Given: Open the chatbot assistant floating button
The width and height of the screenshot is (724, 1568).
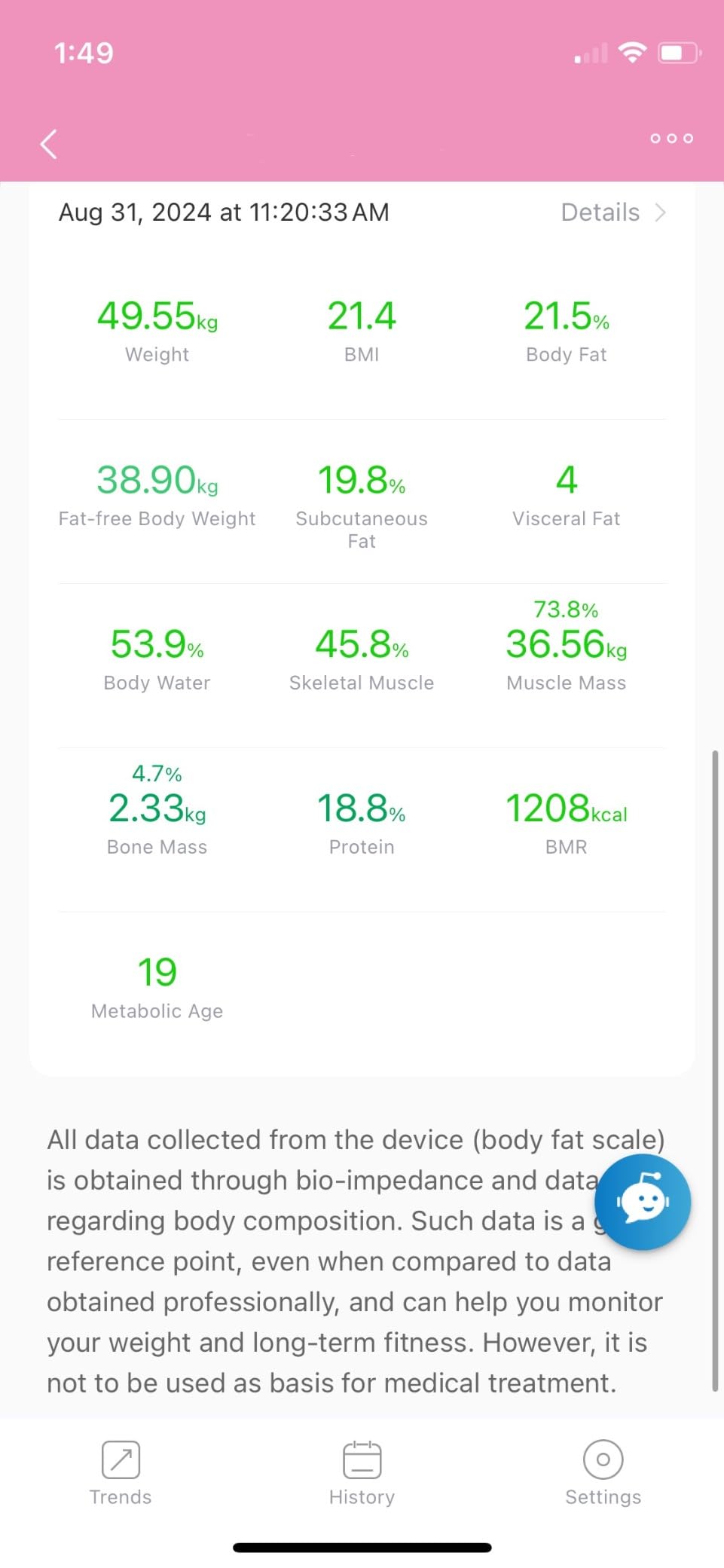Looking at the screenshot, I should 643,1202.
